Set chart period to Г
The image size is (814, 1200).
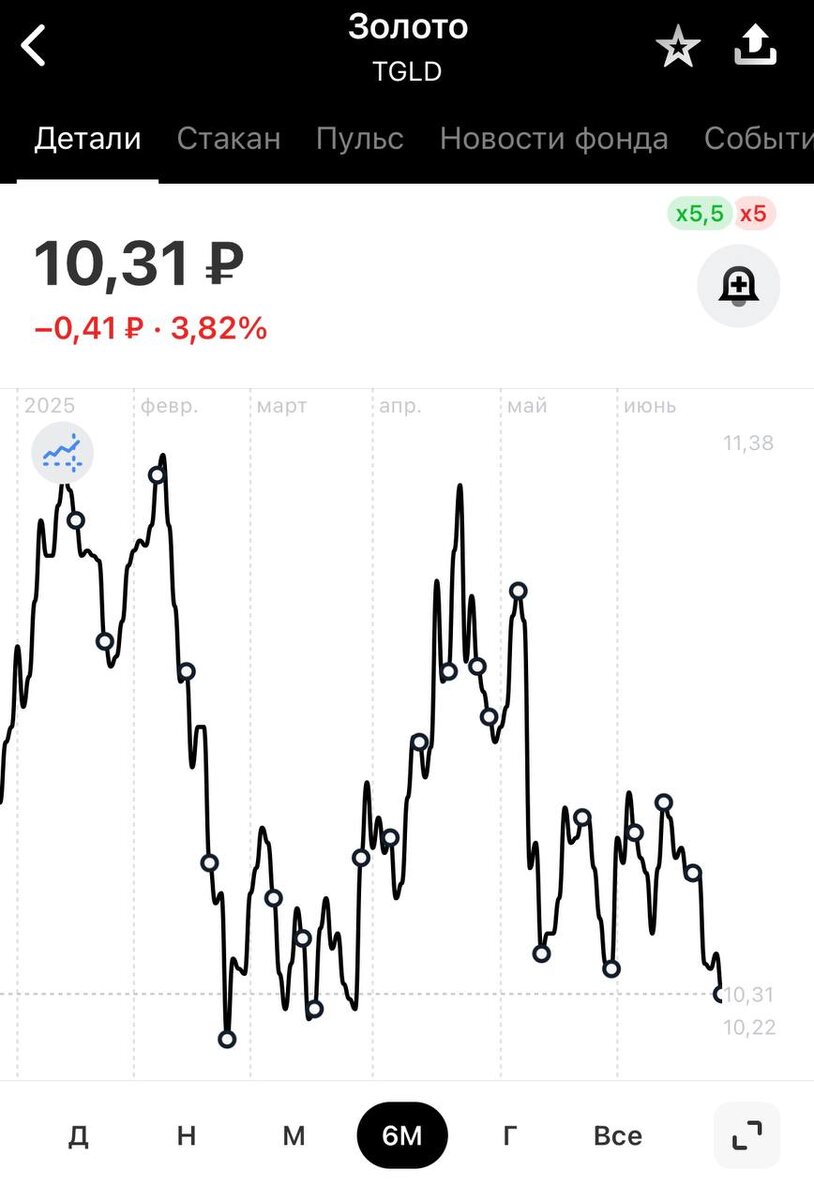tap(510, 1136)
